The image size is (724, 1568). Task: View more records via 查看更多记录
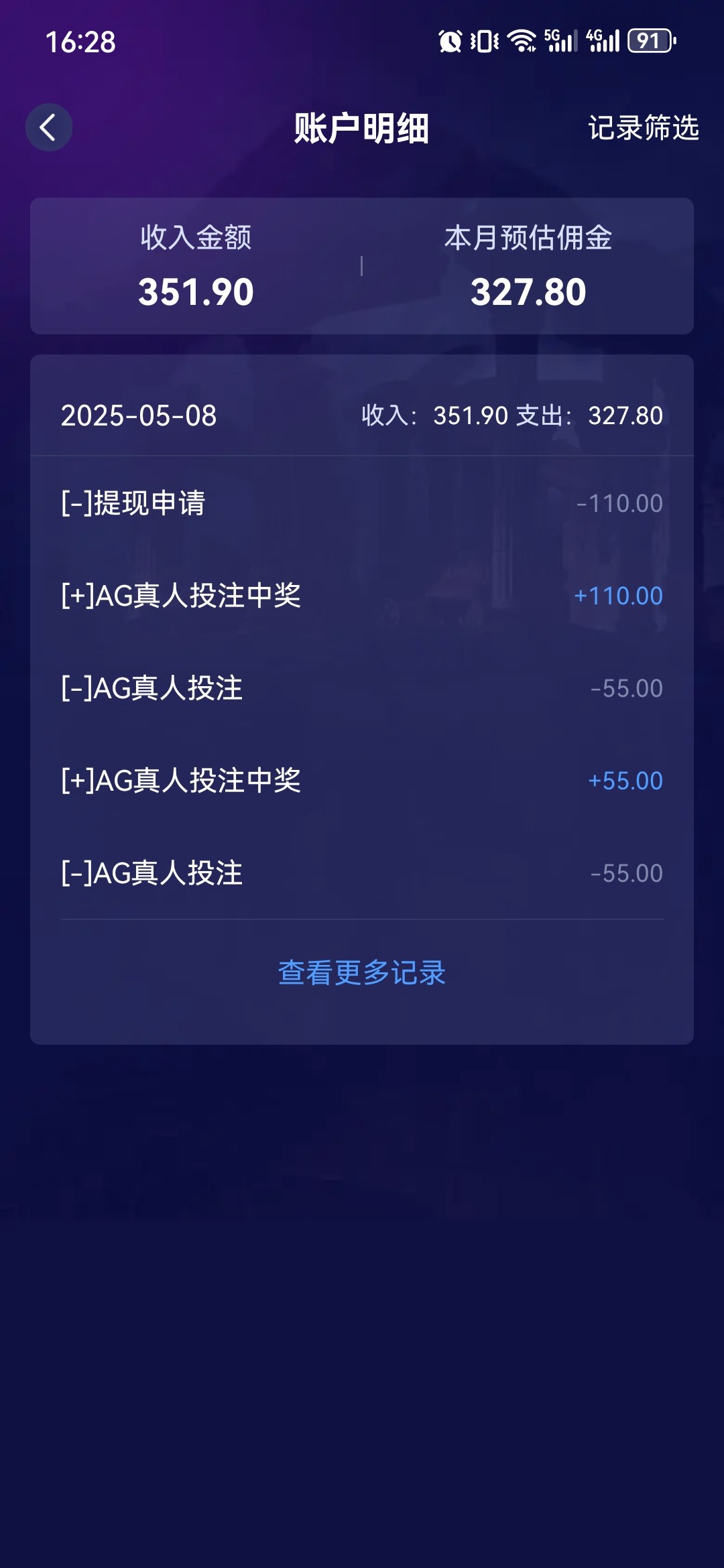point(362,972)
